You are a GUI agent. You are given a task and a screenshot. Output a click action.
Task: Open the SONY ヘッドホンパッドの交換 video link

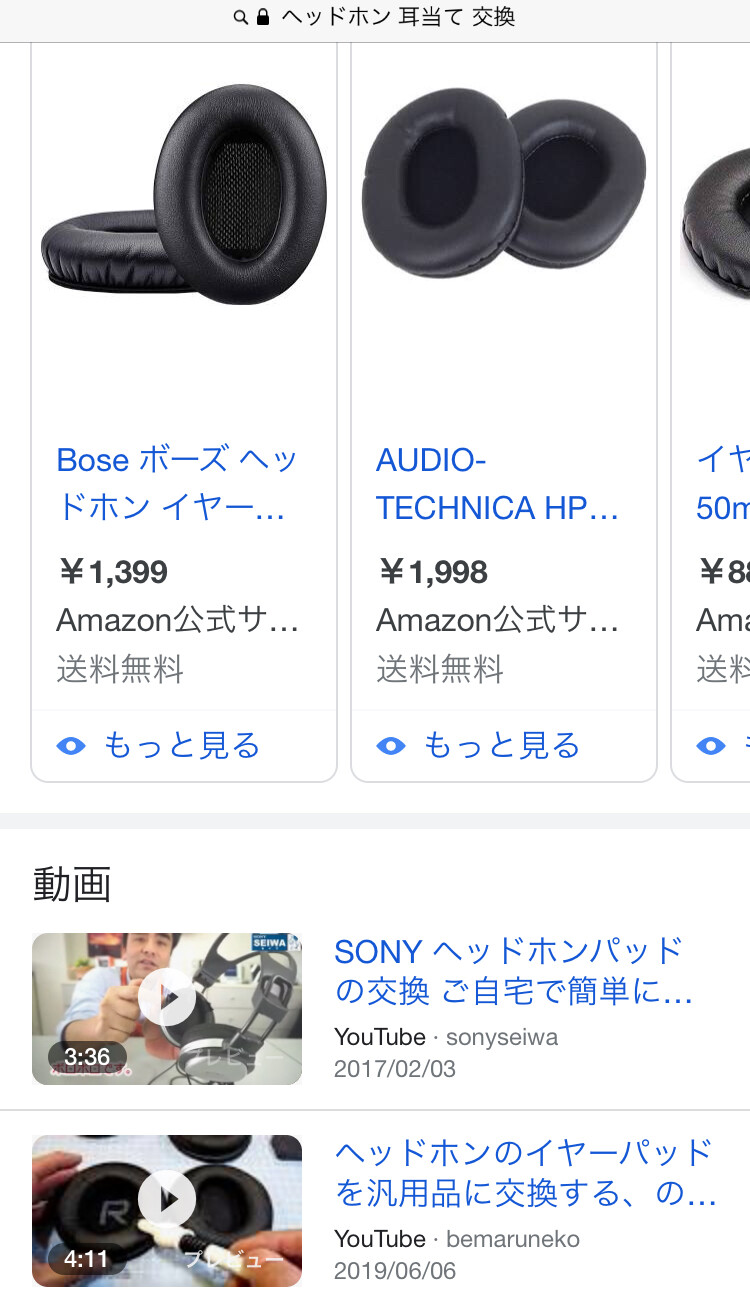(513, 970)
